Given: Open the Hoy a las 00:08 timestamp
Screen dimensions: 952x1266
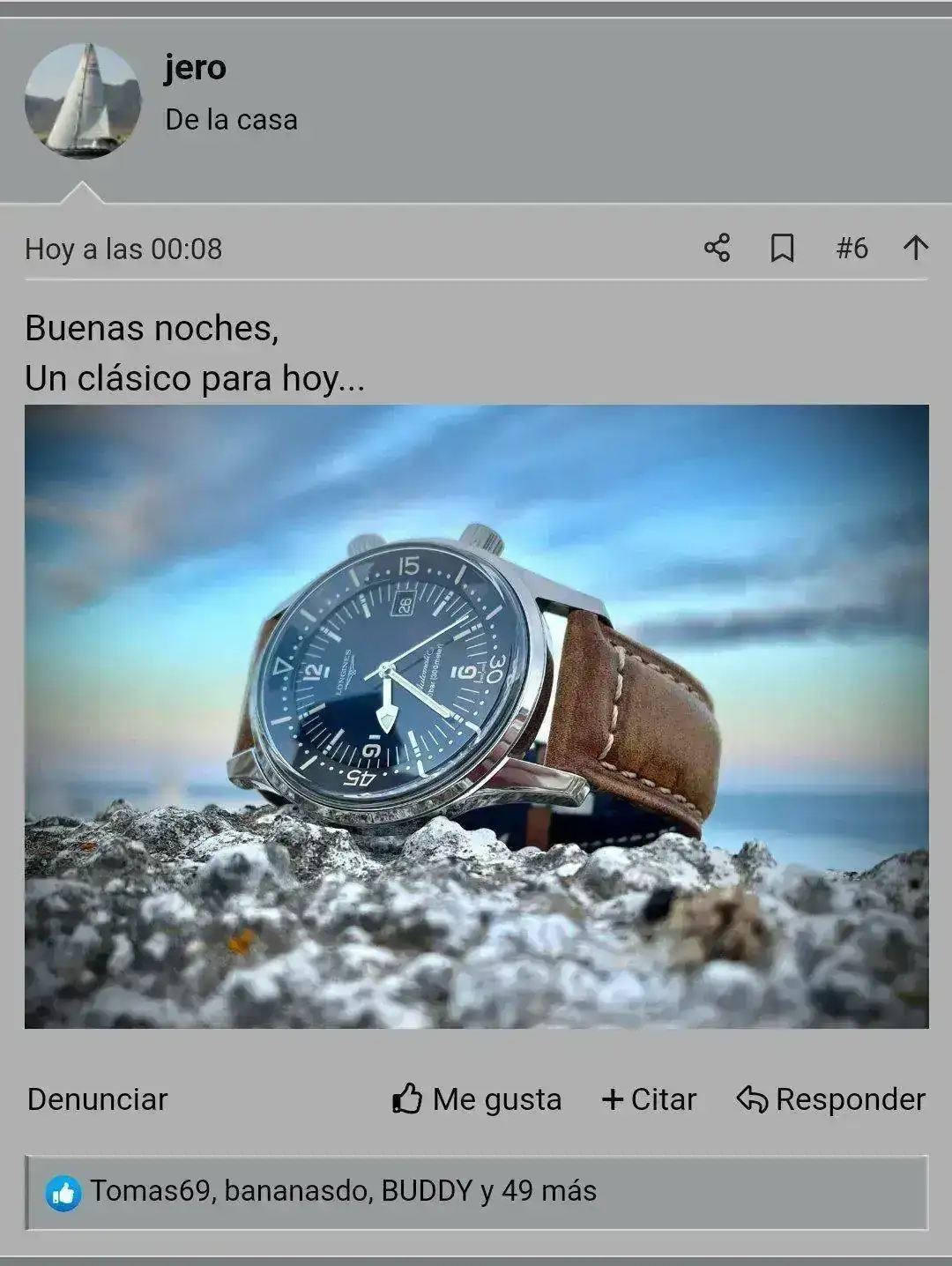Looking at the screenshot, I should pos(123,249).
